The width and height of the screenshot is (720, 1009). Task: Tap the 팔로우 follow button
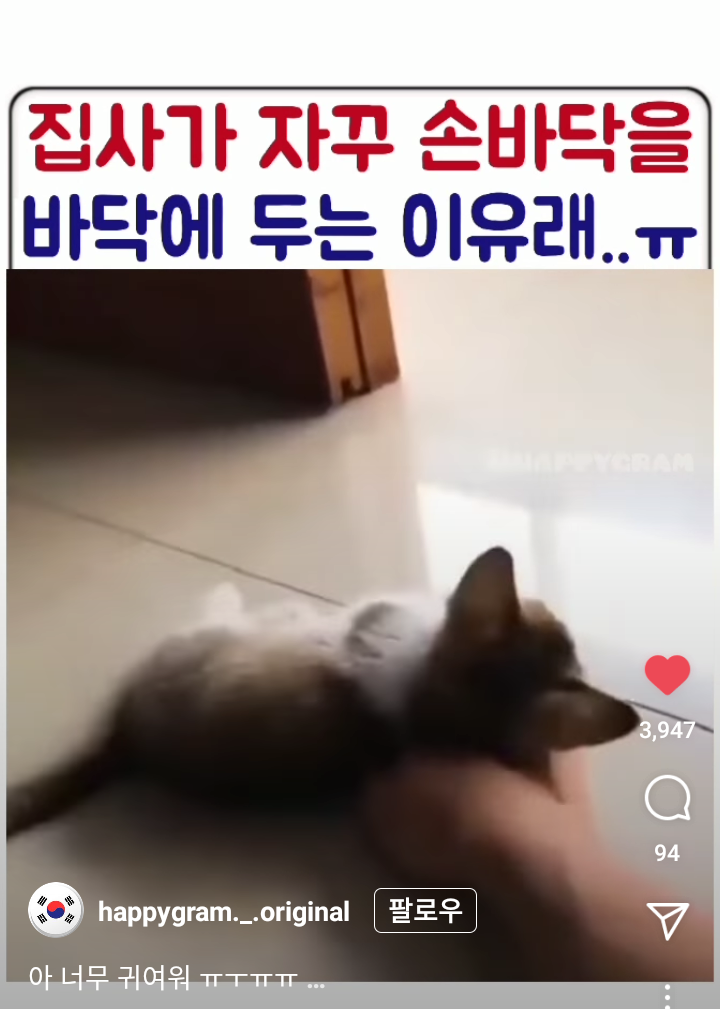(x=425, y=911)
